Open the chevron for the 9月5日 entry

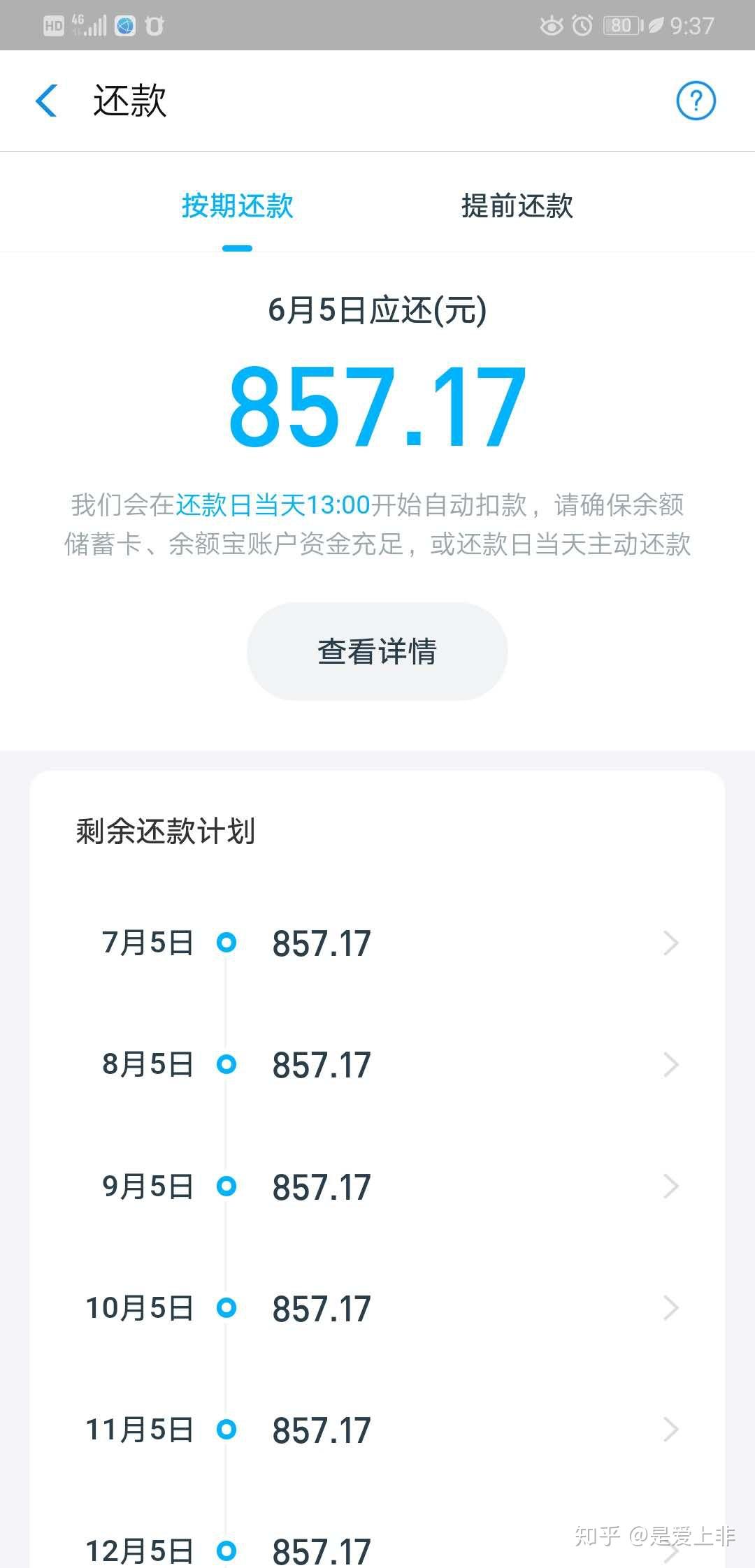click(670, 1186)
